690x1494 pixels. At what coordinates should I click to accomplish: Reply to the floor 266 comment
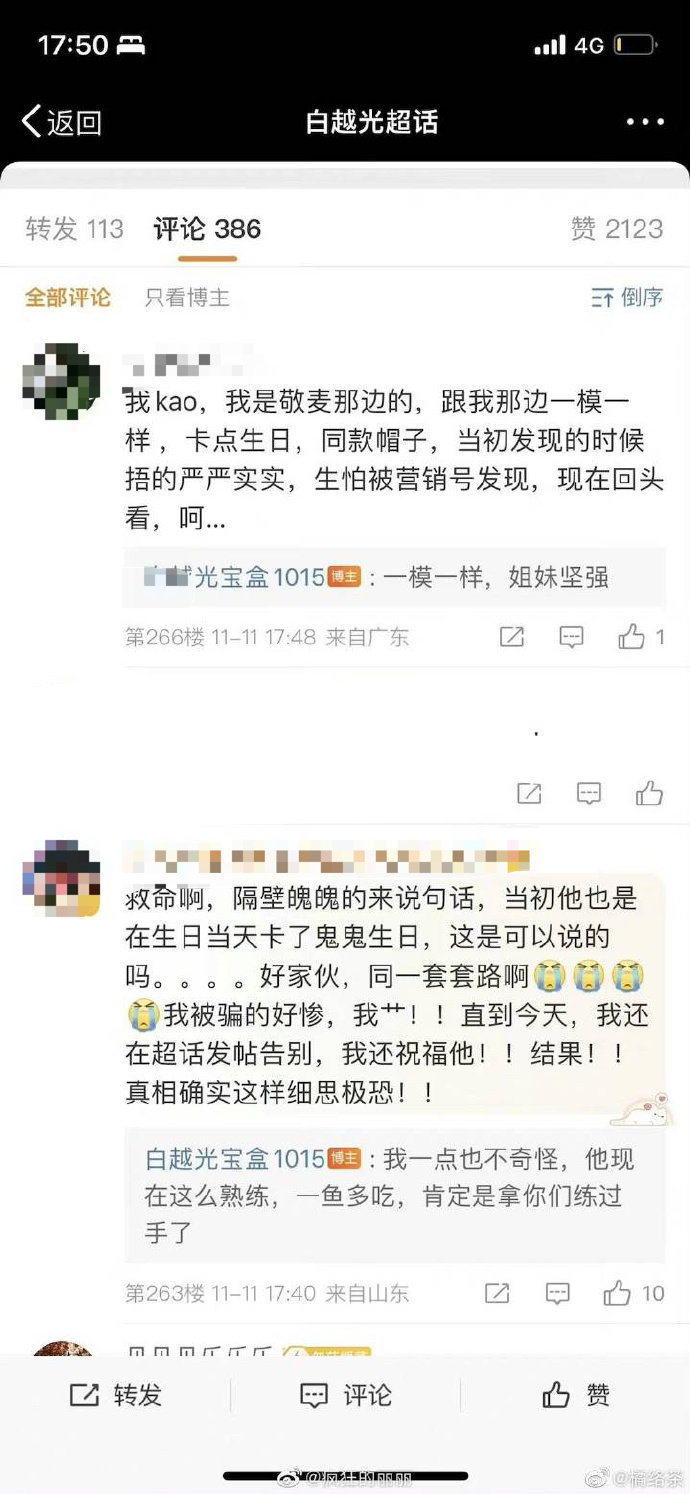click(x=571, y=637)
